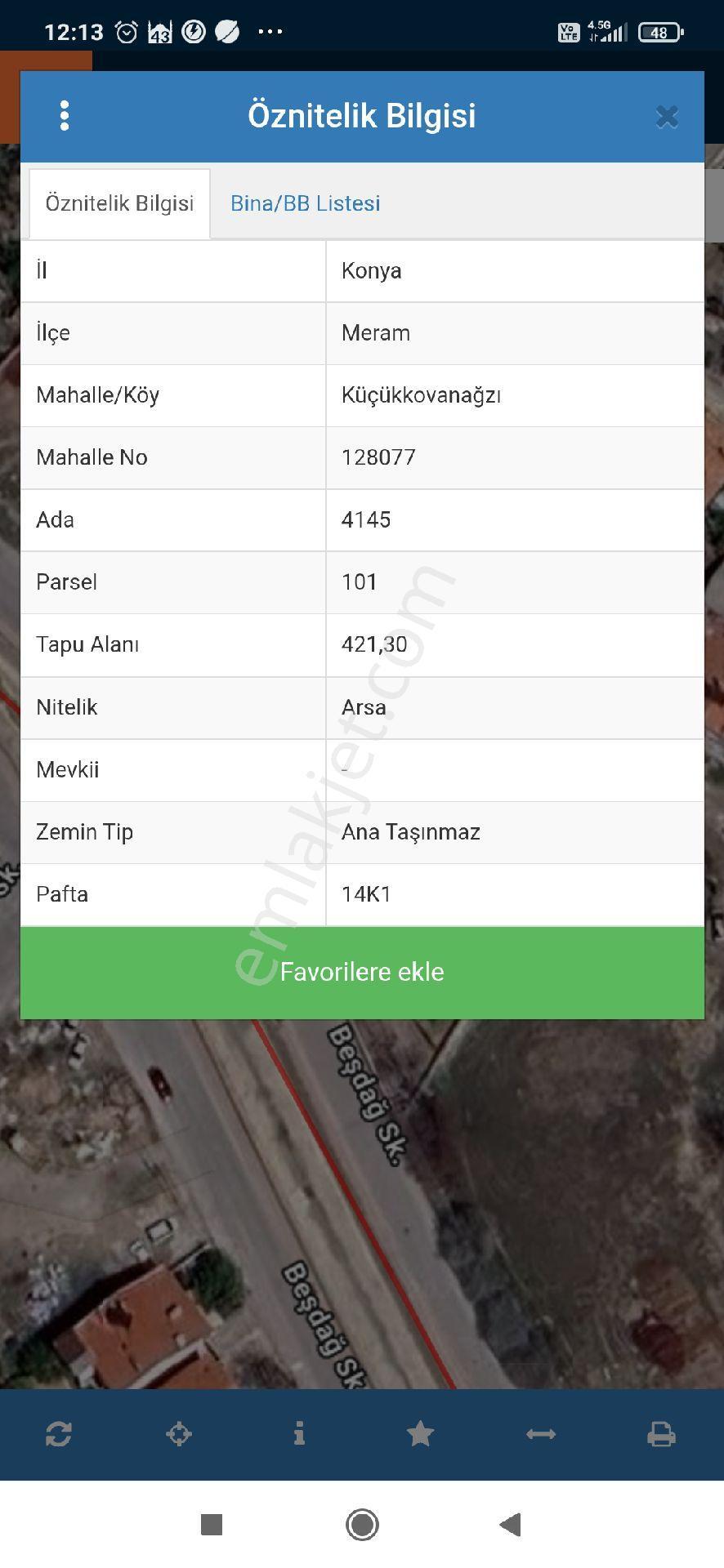Select the Öznitelik Bilgisi tab
This screenshot has width=724, height=1568.
(119, 203)
